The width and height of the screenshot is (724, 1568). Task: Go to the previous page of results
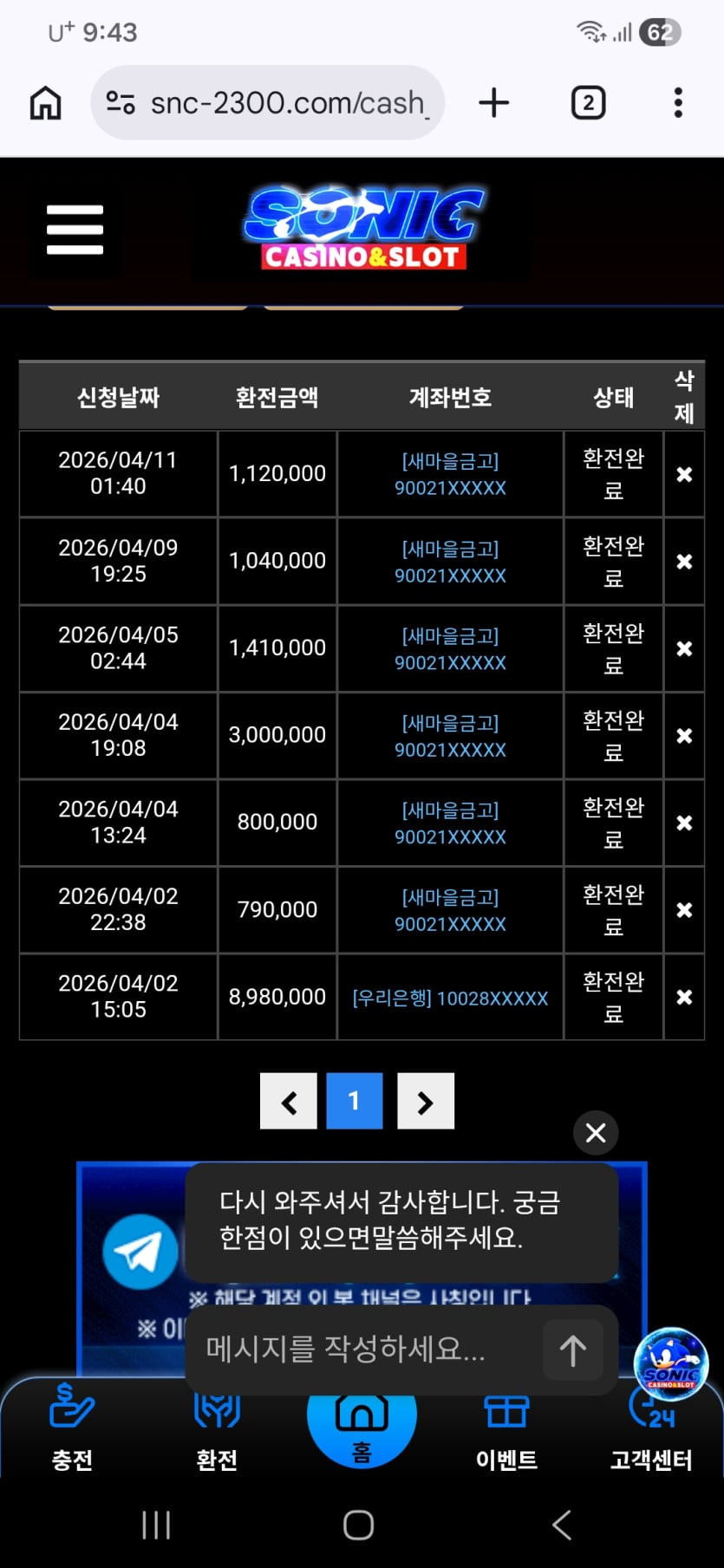[x=289, y=1102]
